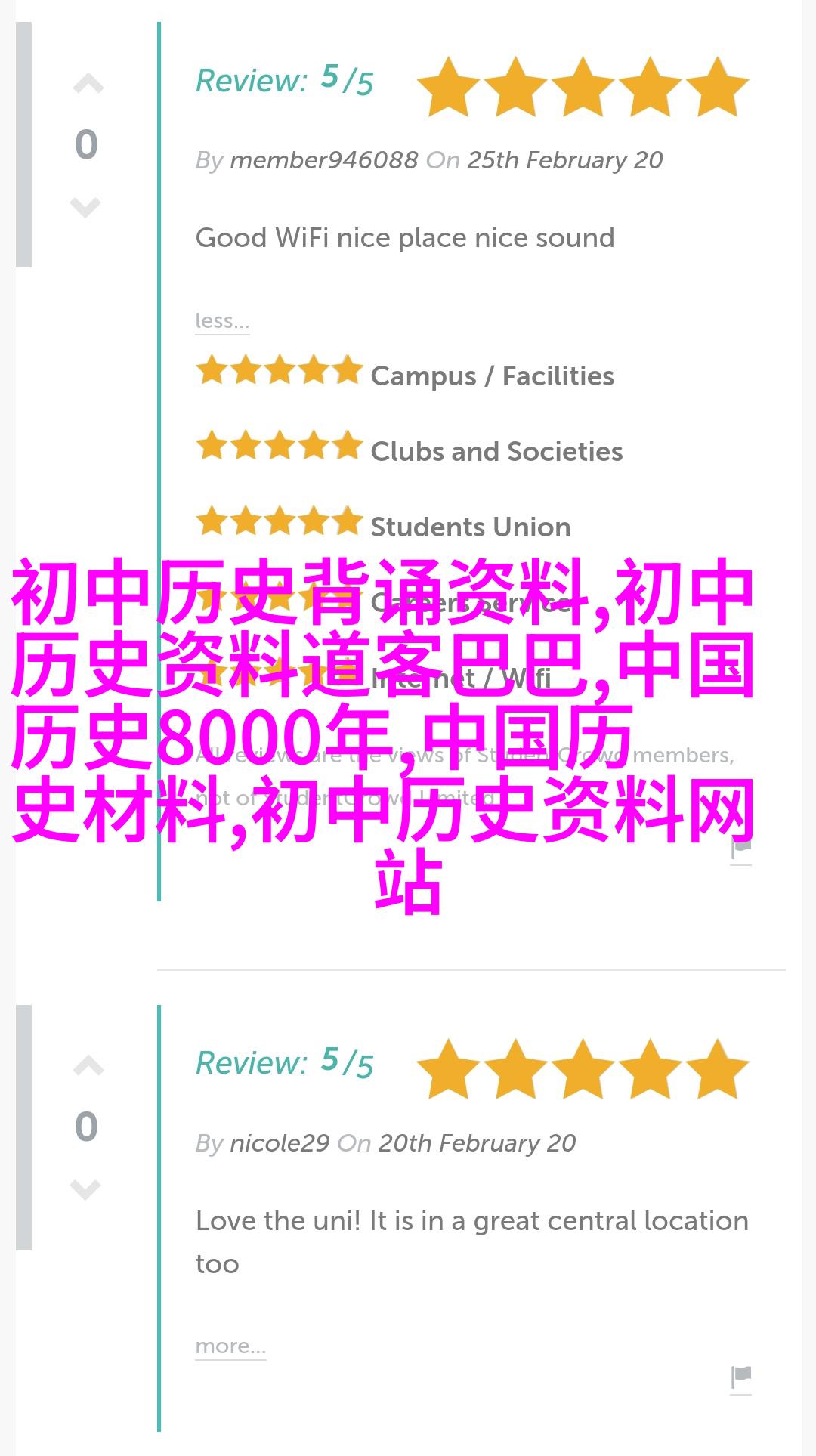Flag the review by nicole29
The image size is (816, 1456).
[741, 1377]
